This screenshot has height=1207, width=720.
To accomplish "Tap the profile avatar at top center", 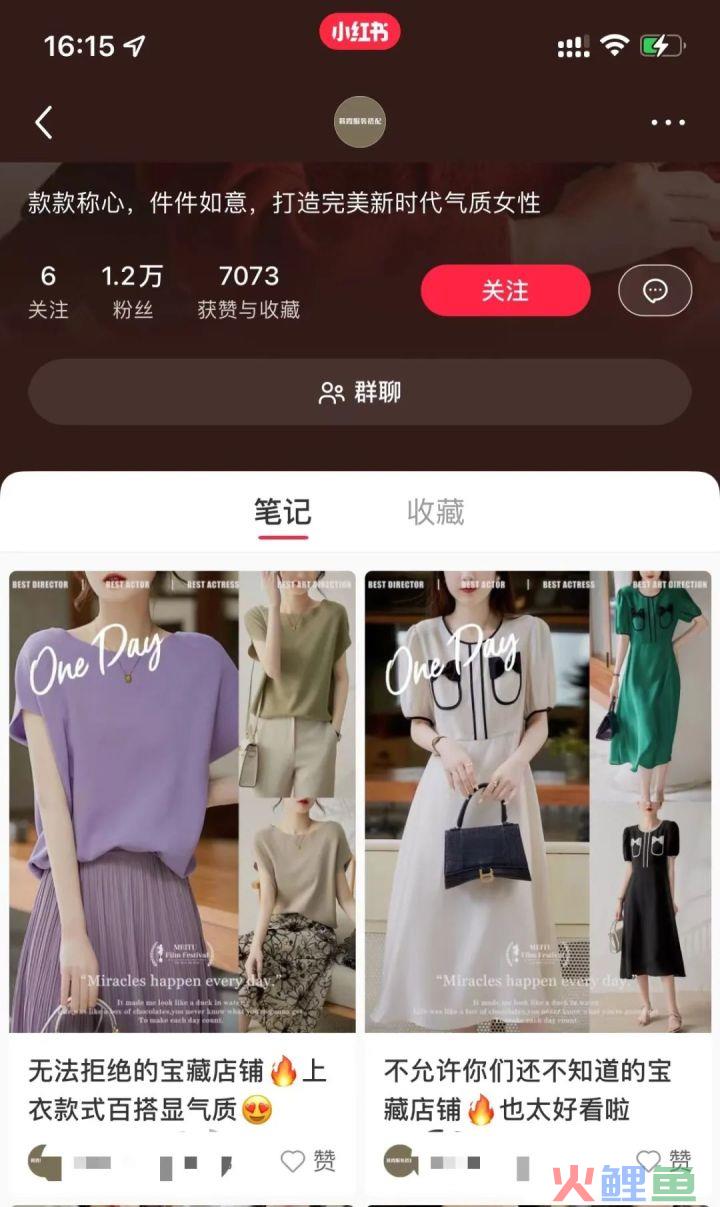I will tap(360, 122).
